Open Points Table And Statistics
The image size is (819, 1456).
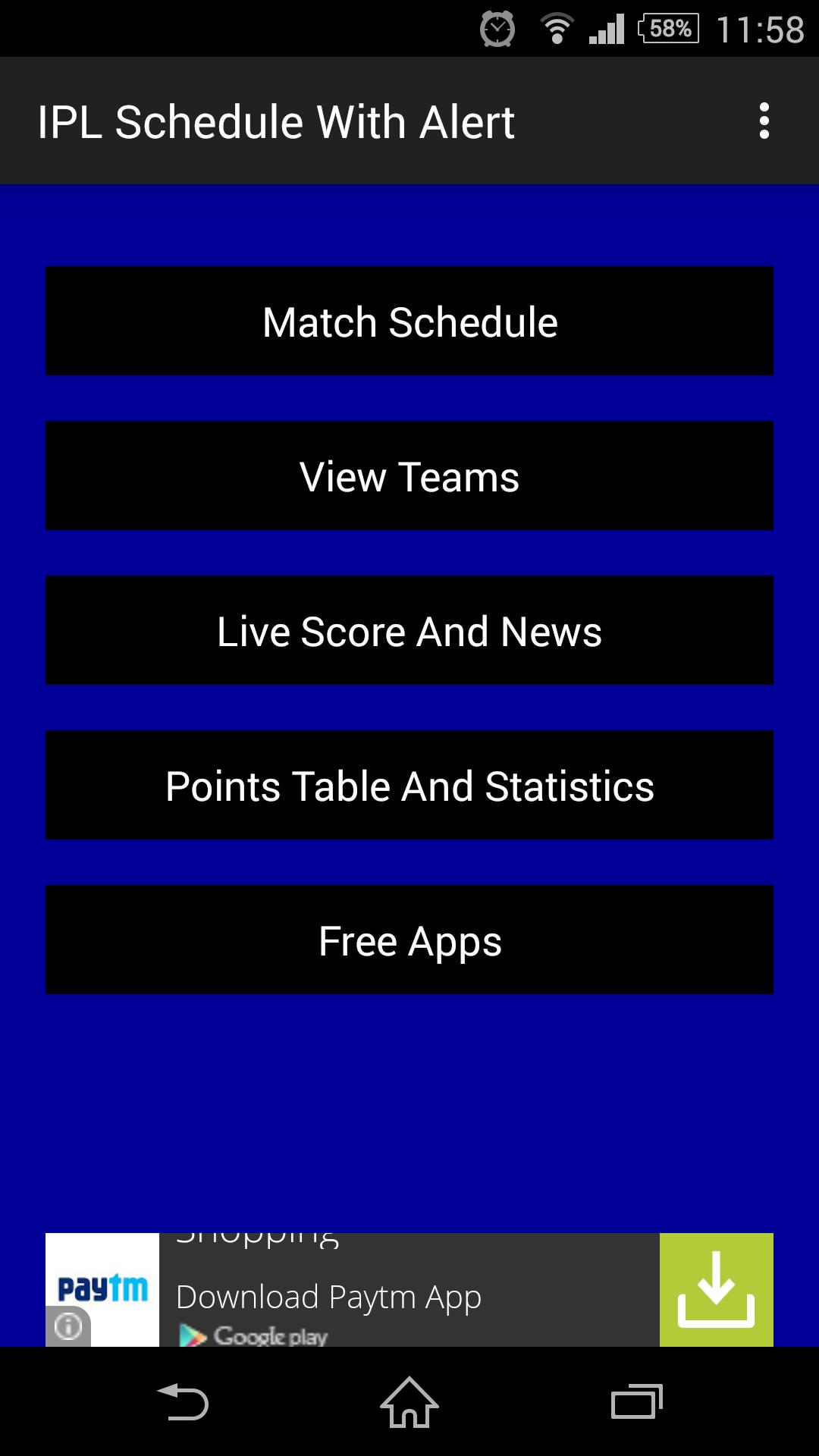[x=409, y=786]
